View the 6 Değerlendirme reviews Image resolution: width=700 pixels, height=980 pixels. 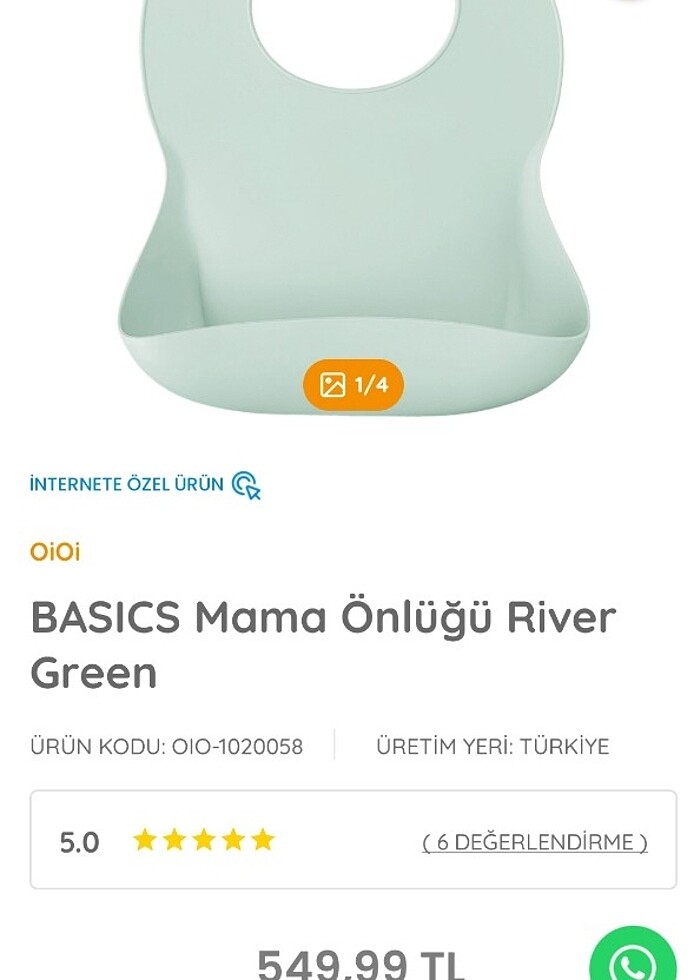[x=534, y=842]
